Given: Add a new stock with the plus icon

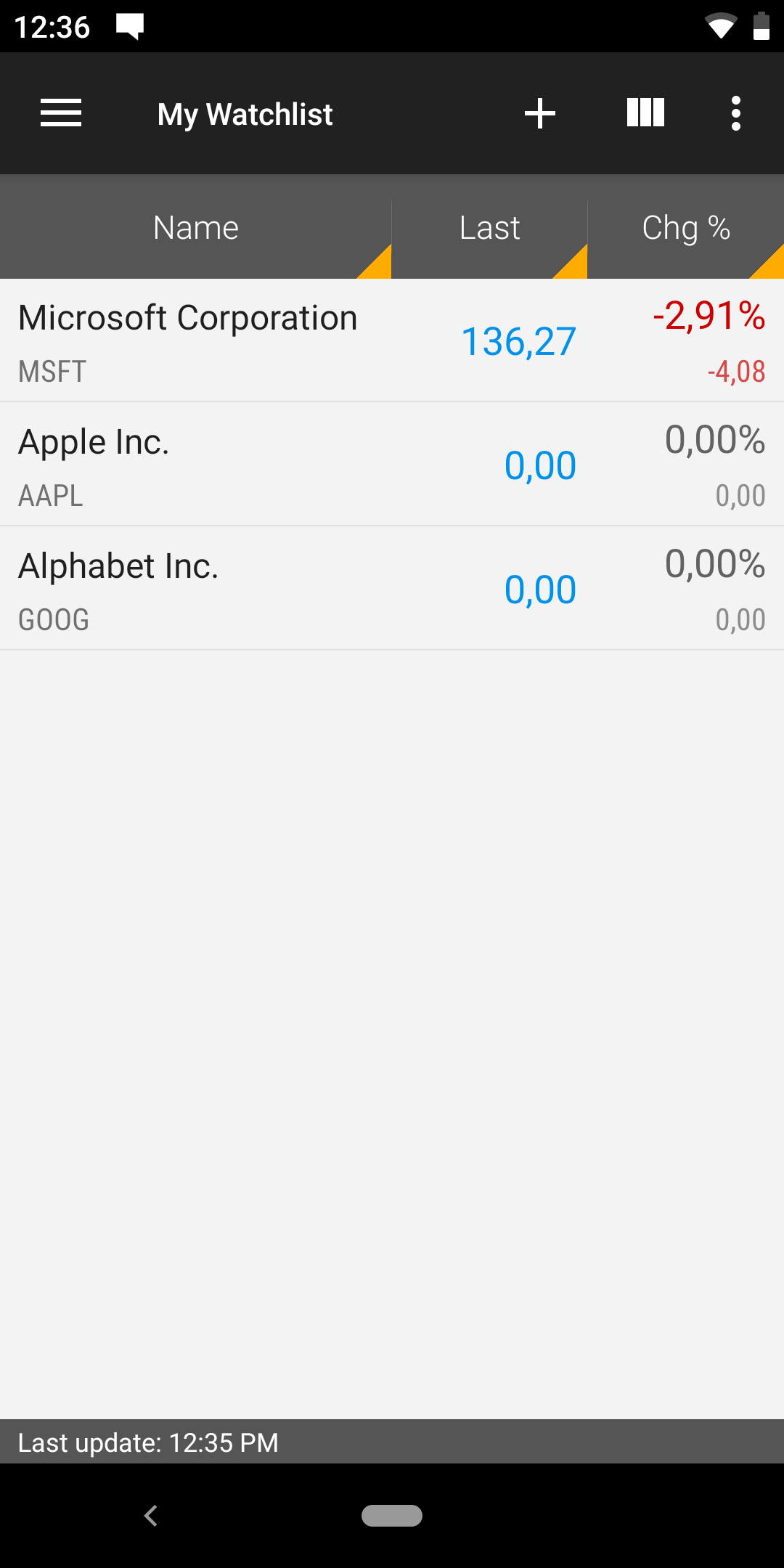Looking at the screenshot, I should tap(540, 113).
